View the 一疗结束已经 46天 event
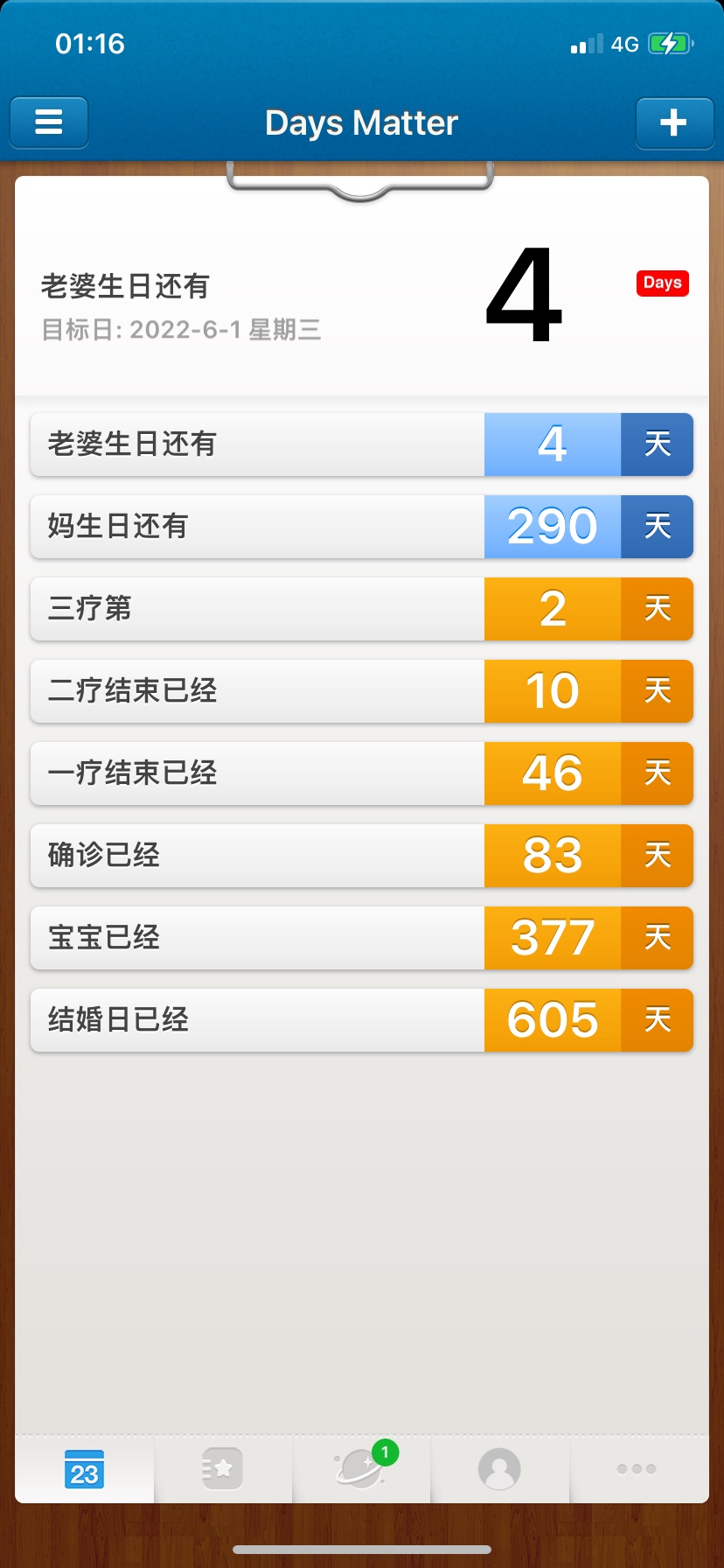This screenshot has width=724, height=1568. pyautogui.click(x=361, y=773)
